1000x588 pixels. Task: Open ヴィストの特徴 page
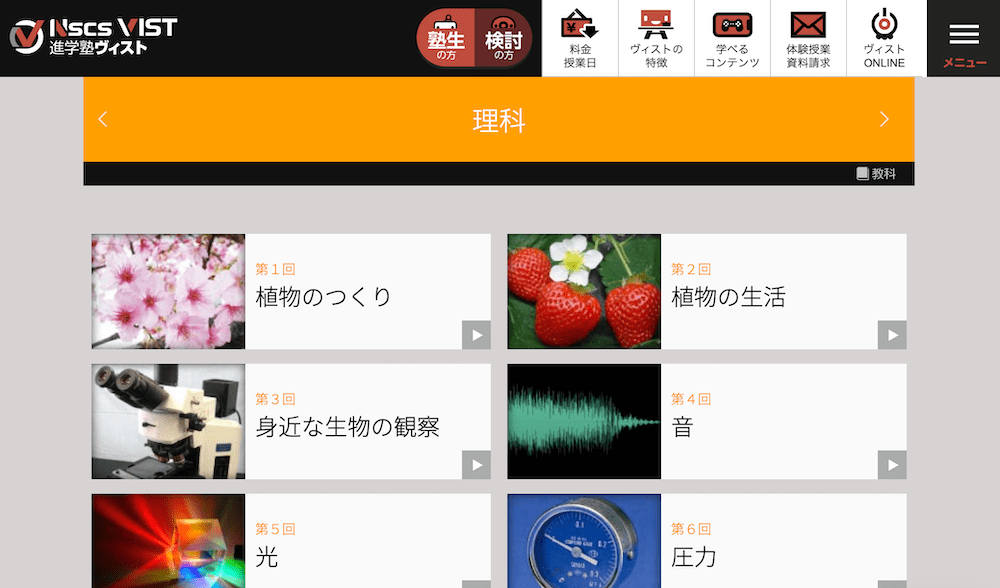[x=656, y=39]
